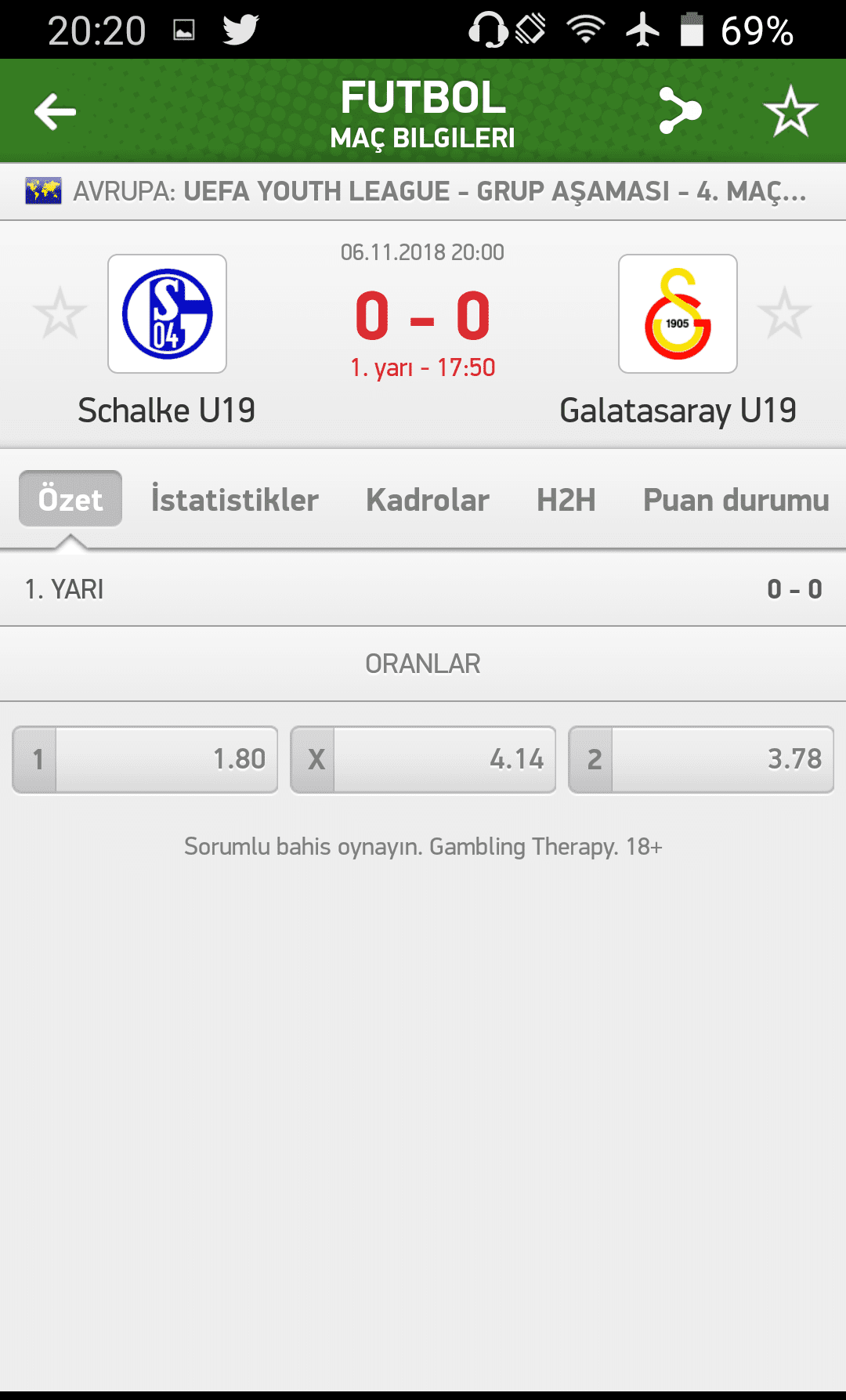The width and height of the screenshot is (846, 1400).
Task: Select the Özet tab
Action: coord(70,499)
